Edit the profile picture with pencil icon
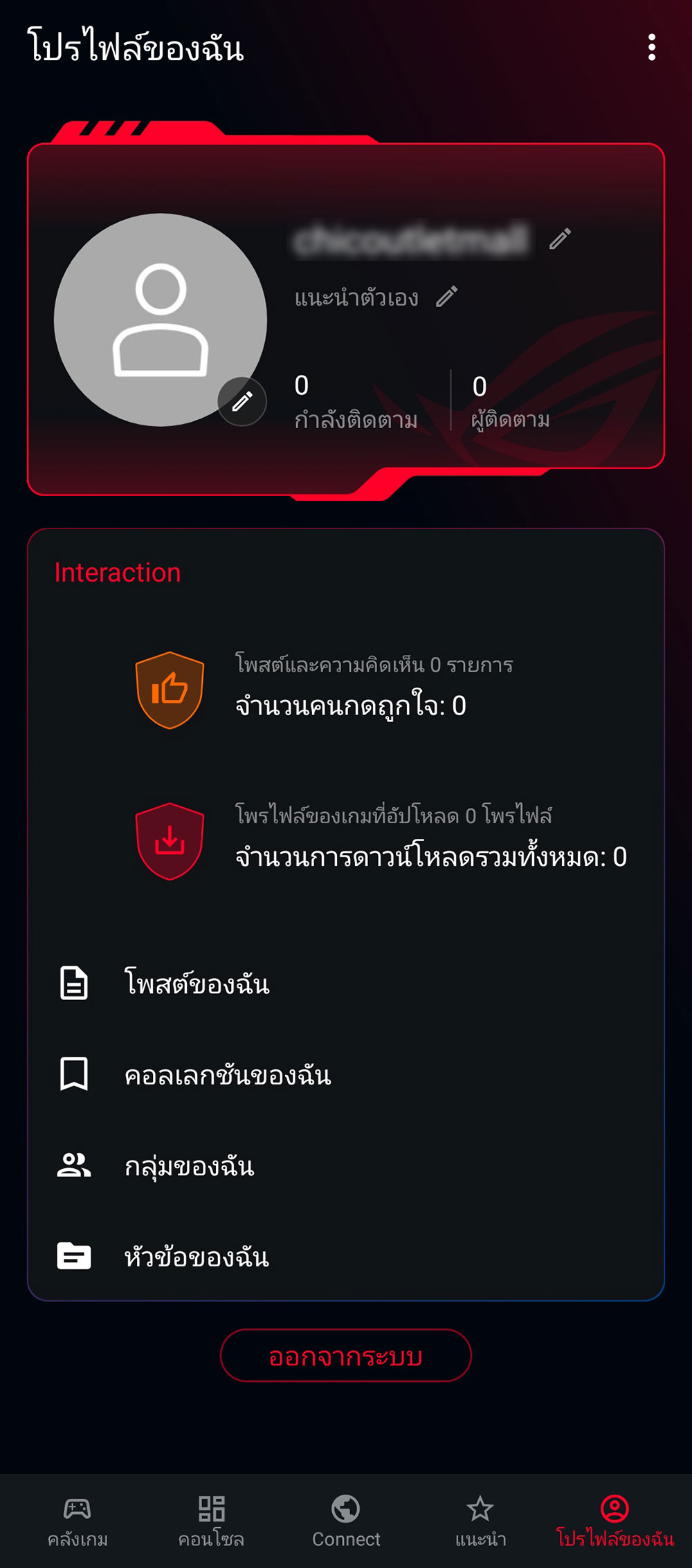 [242, 401]
